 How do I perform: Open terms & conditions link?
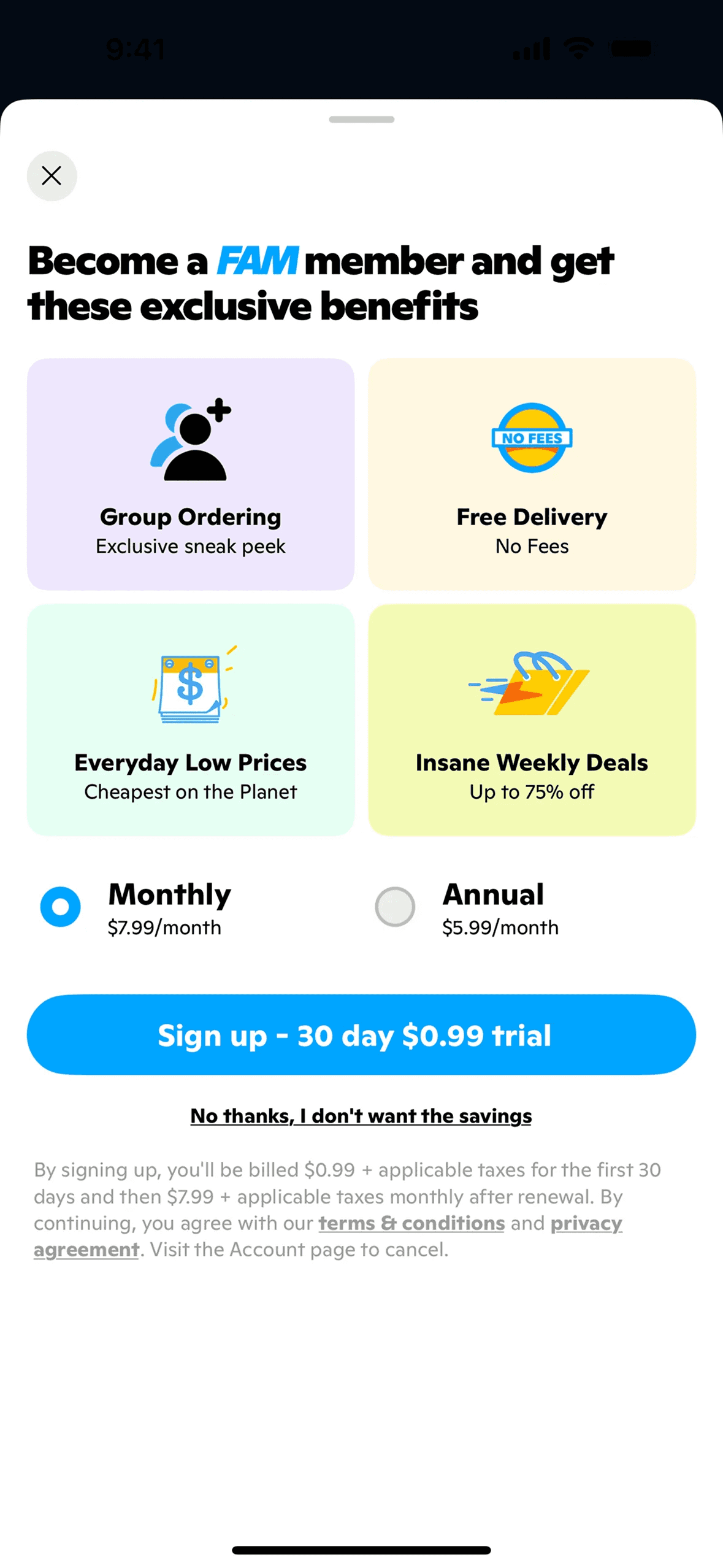pos(411,1223)
